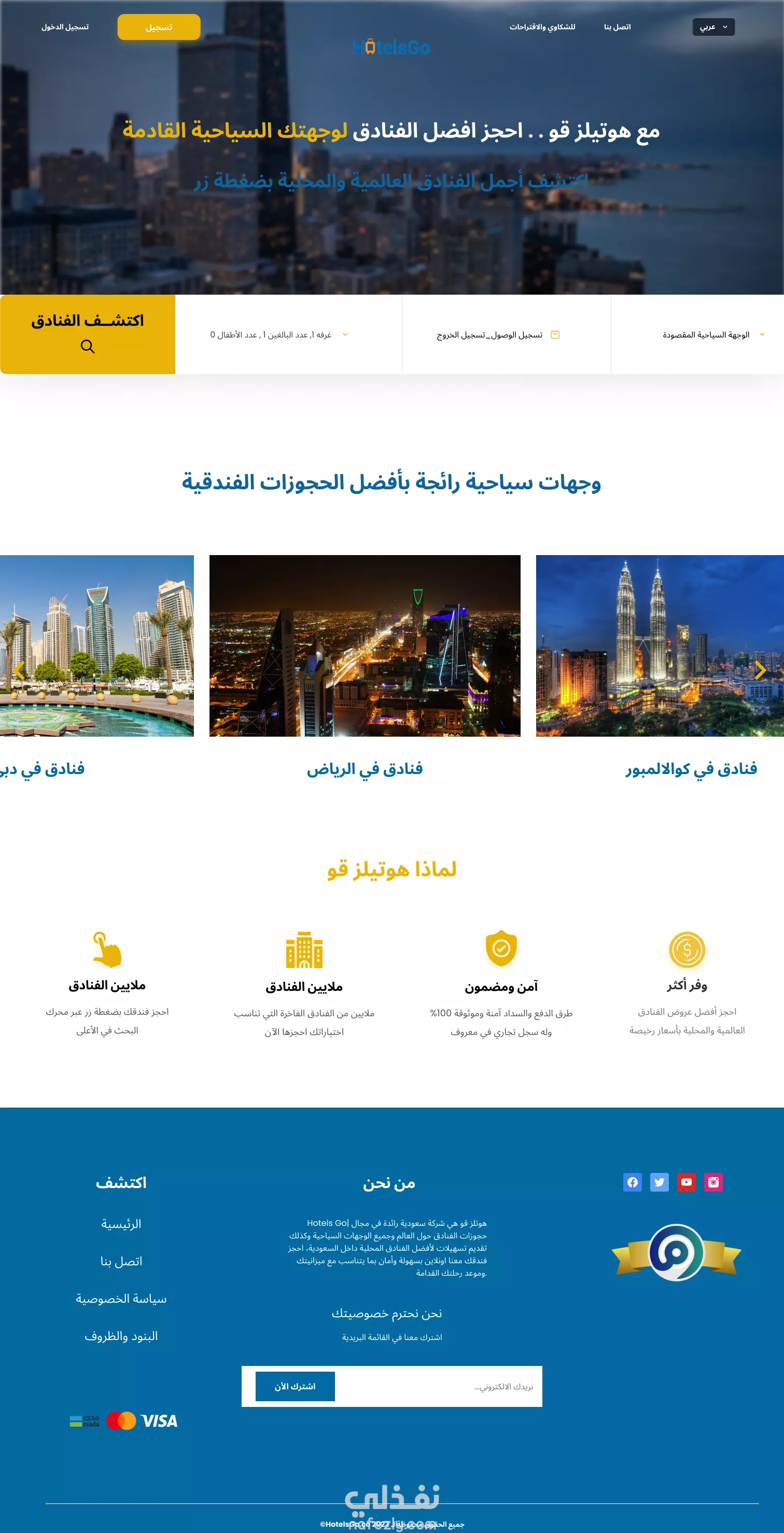This screenshot has width=784, height=1533.
Task: Select the الوجهة السياحية المقصودة destination dropdown
Action: pos(697,335)
